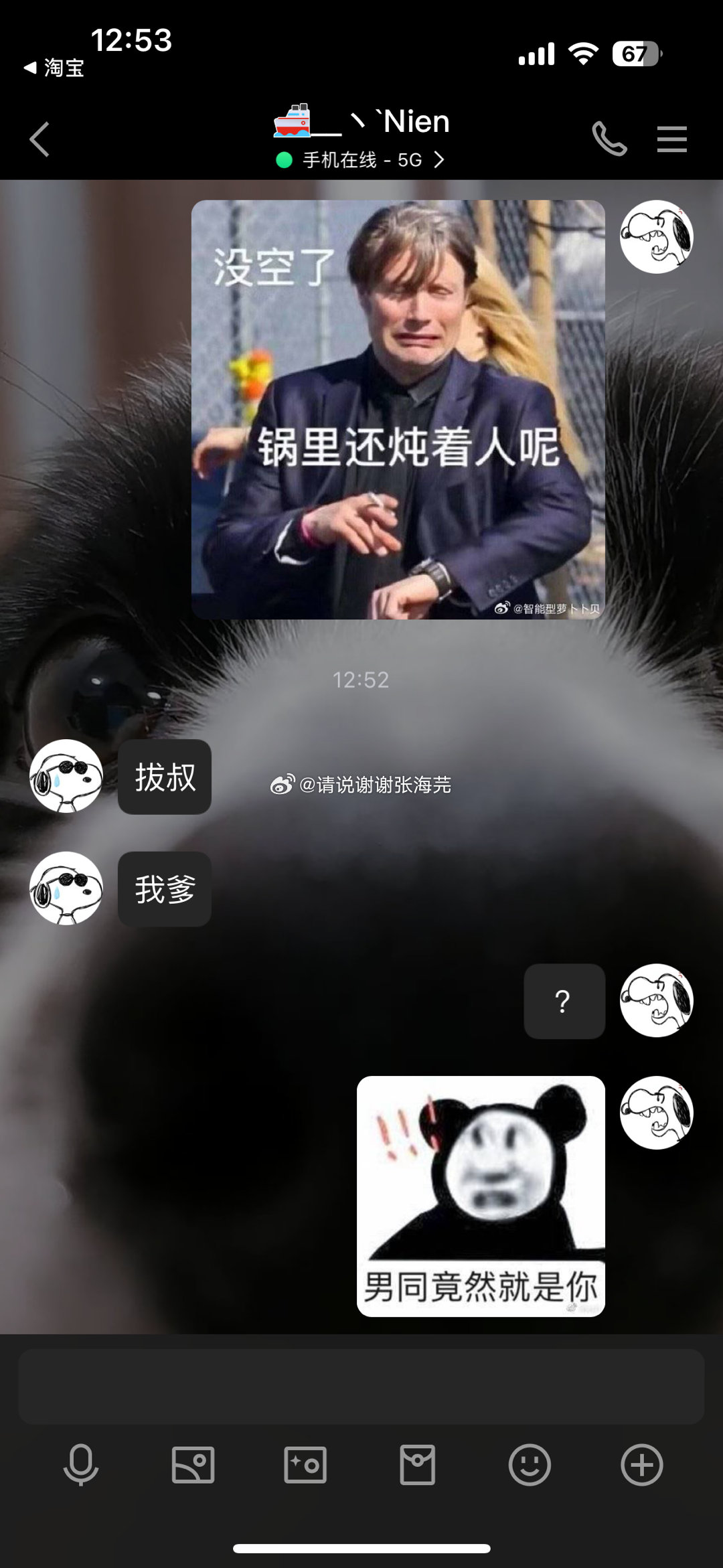View the 男同竟然就是你 sticker

pos(481,1196)
